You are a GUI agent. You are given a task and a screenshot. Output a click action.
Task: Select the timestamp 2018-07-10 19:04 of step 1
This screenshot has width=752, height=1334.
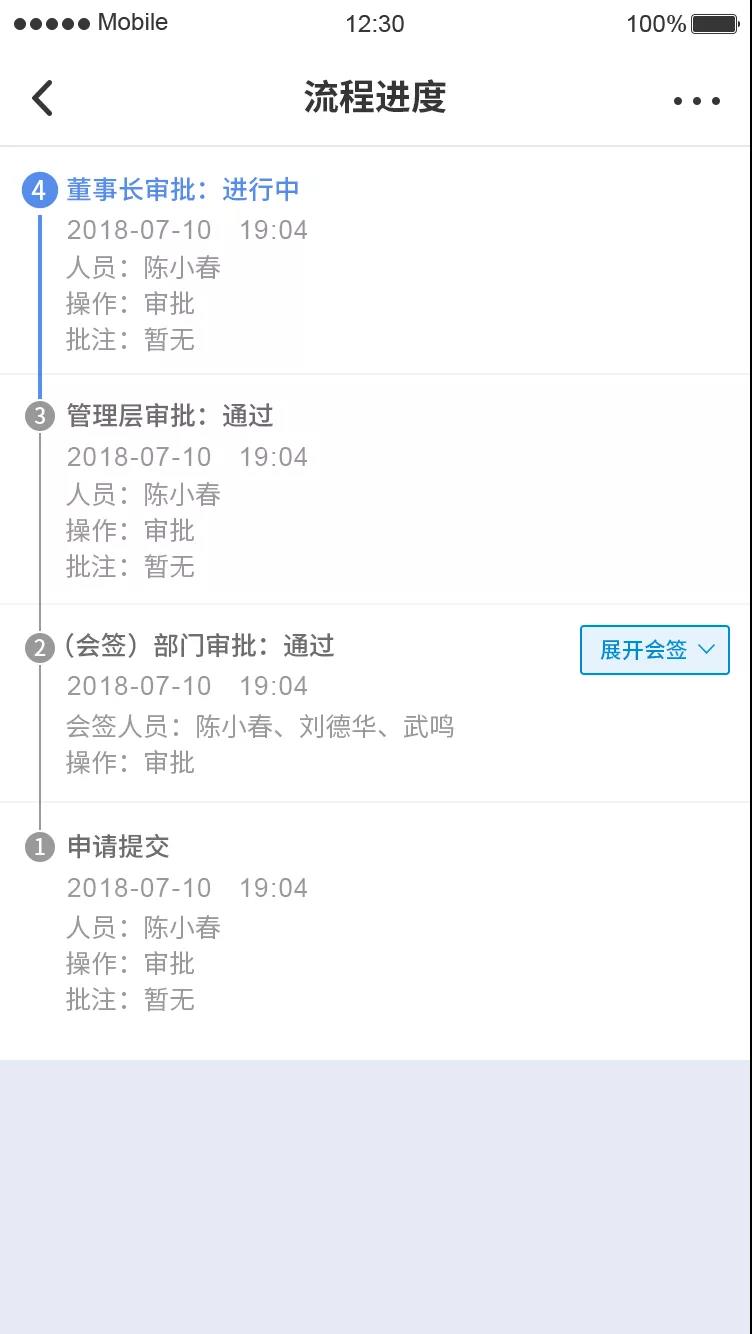[186, 888]
